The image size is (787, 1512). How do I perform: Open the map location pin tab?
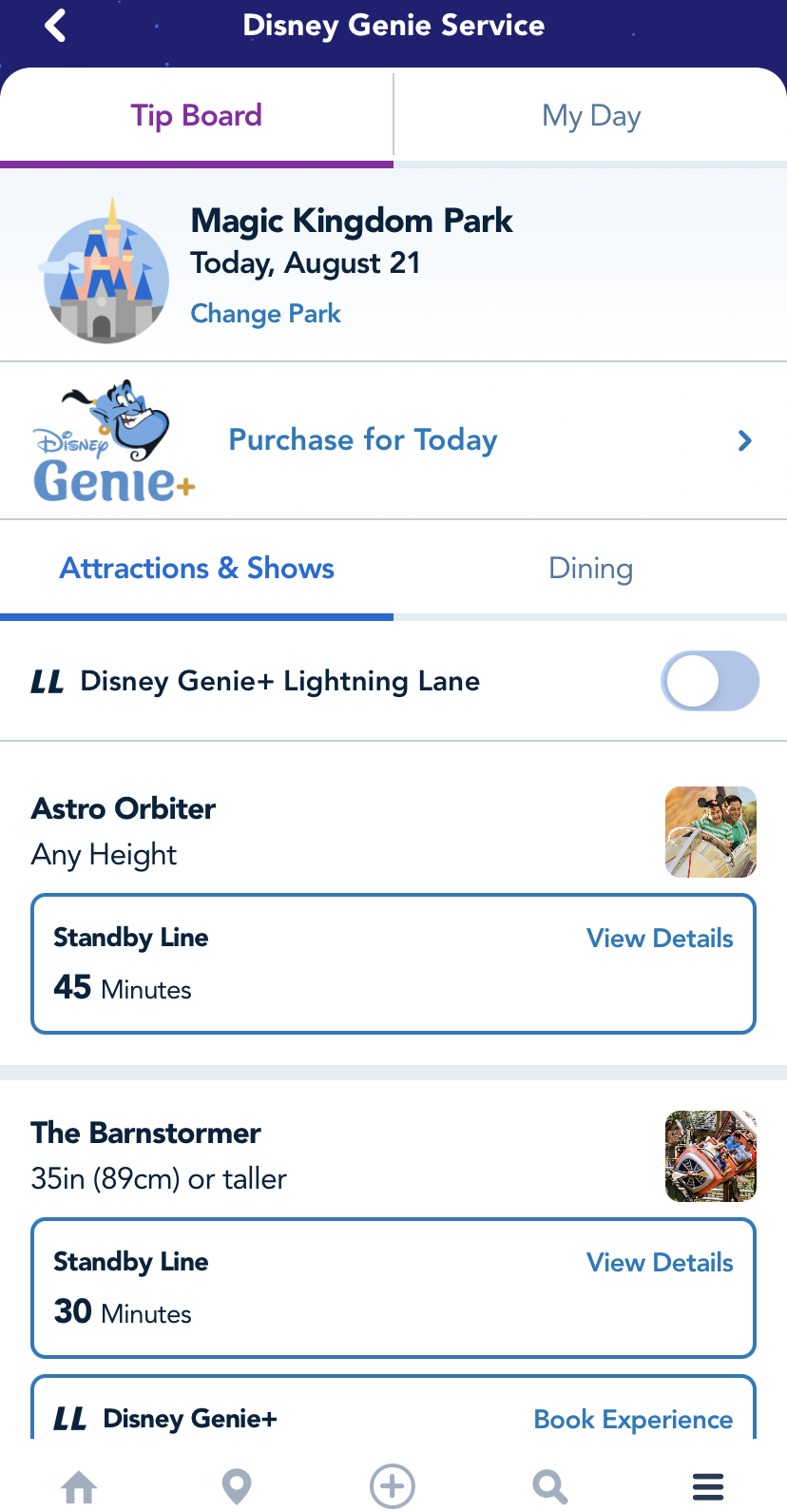[x=237, y=1486]
